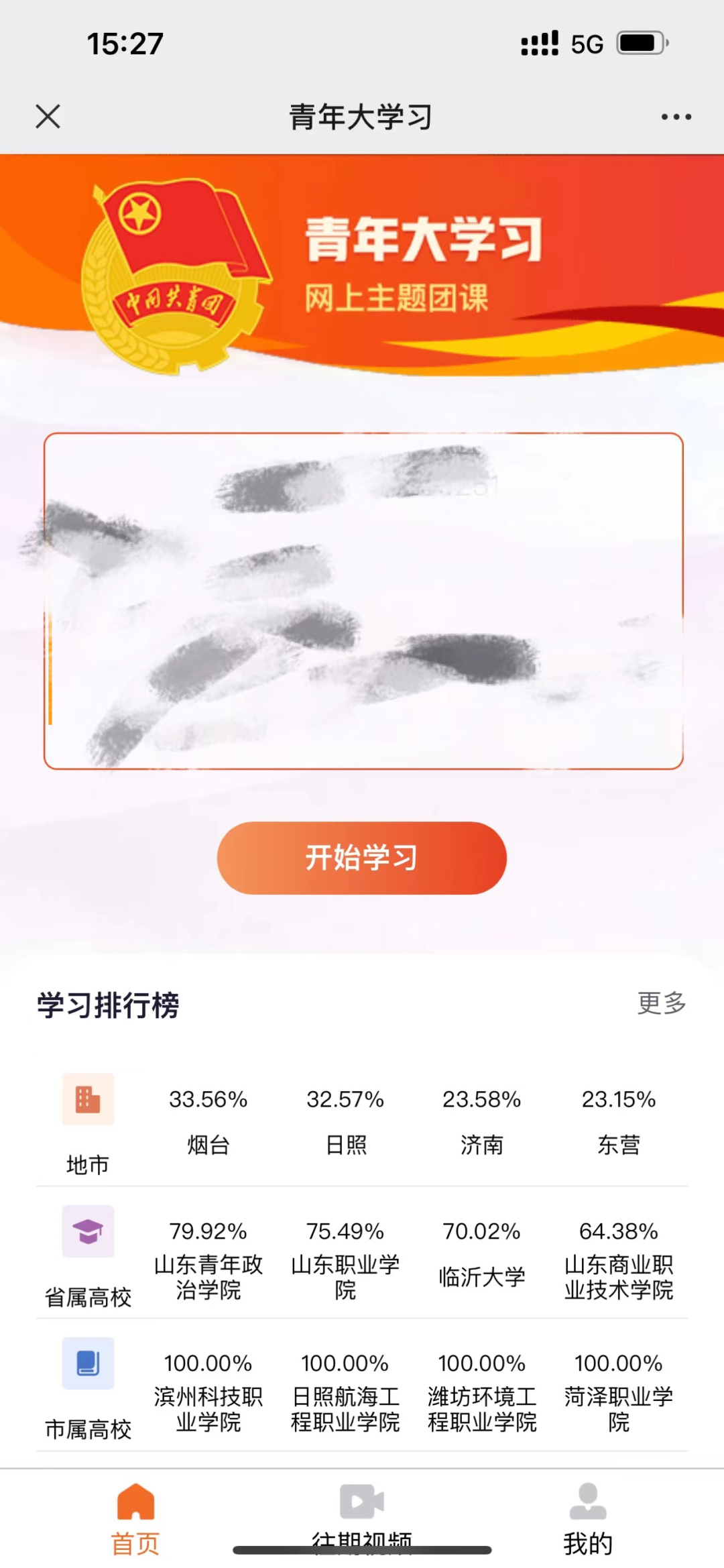724x1568 pixels.
Task: Open the three-dot overflow menu
Action: click(x=676, y=117)
